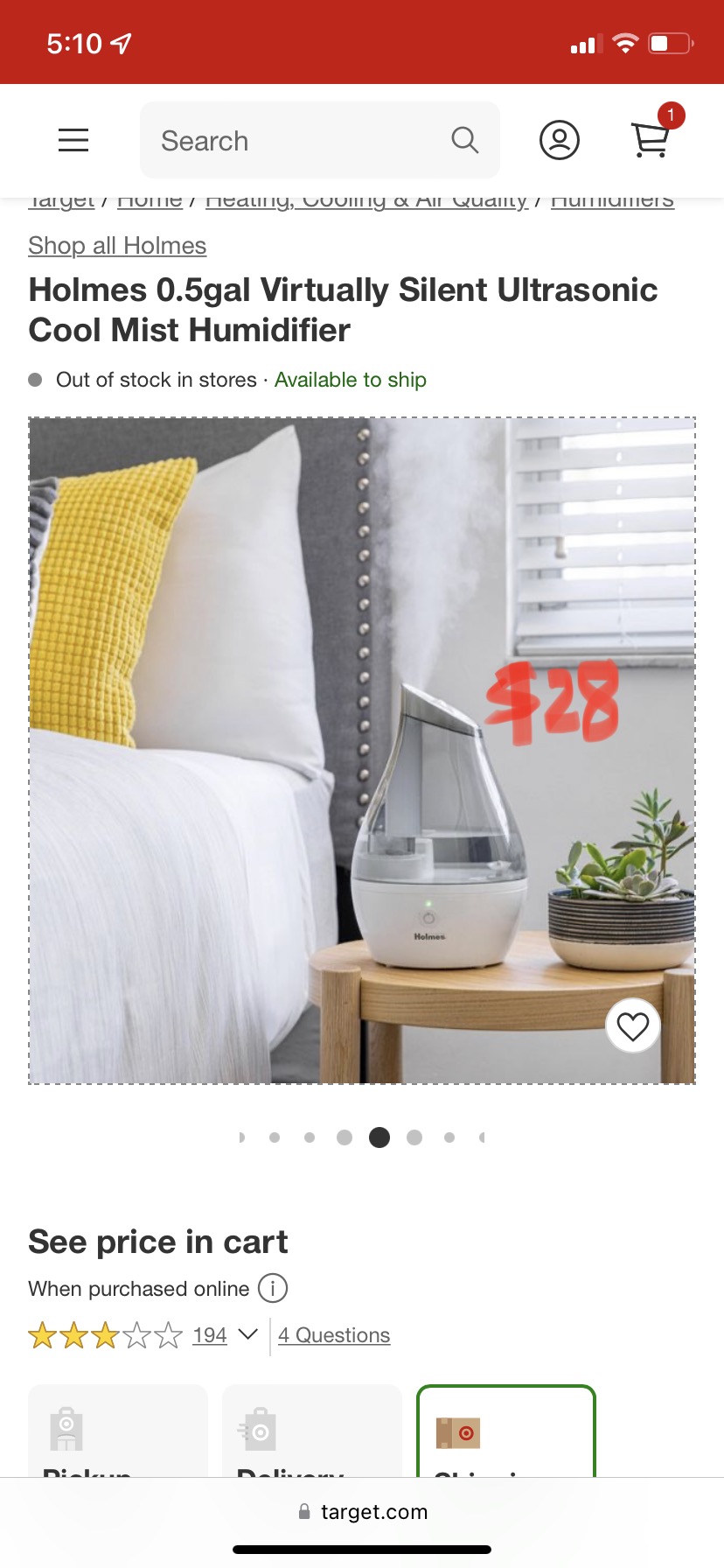Image resolution: width=724 pixels, height=1568 pixels.
Task: Go to the Humidifiers breadcrumb
Action: pyautogui.click(x=612, y=201)
